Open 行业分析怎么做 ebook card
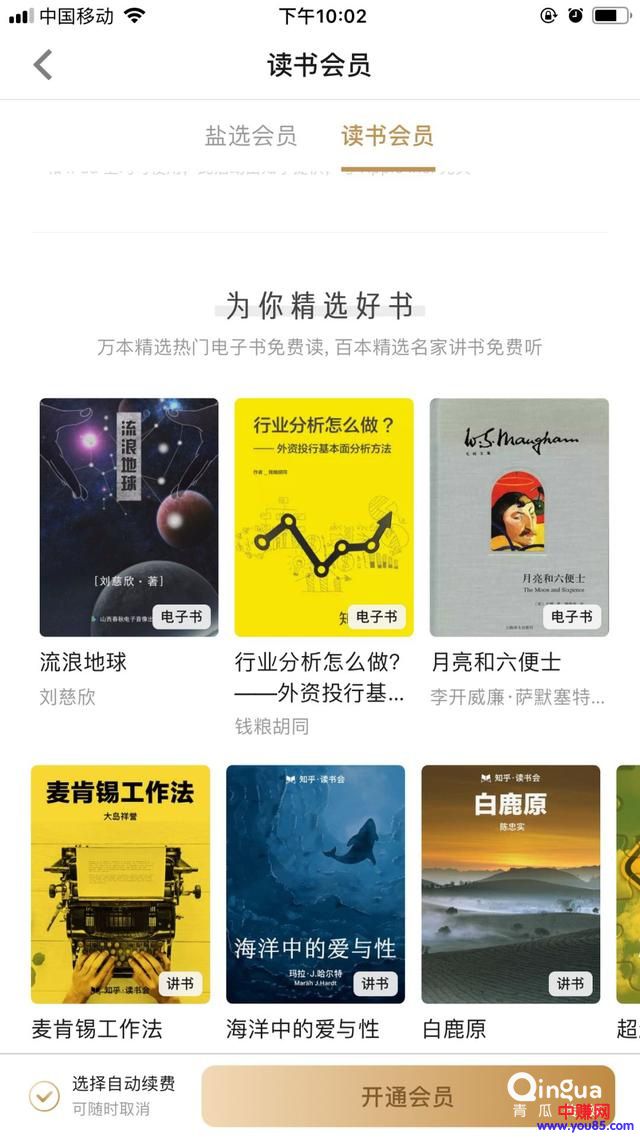This screenshot has width=640, height=1138. [323, 517]
